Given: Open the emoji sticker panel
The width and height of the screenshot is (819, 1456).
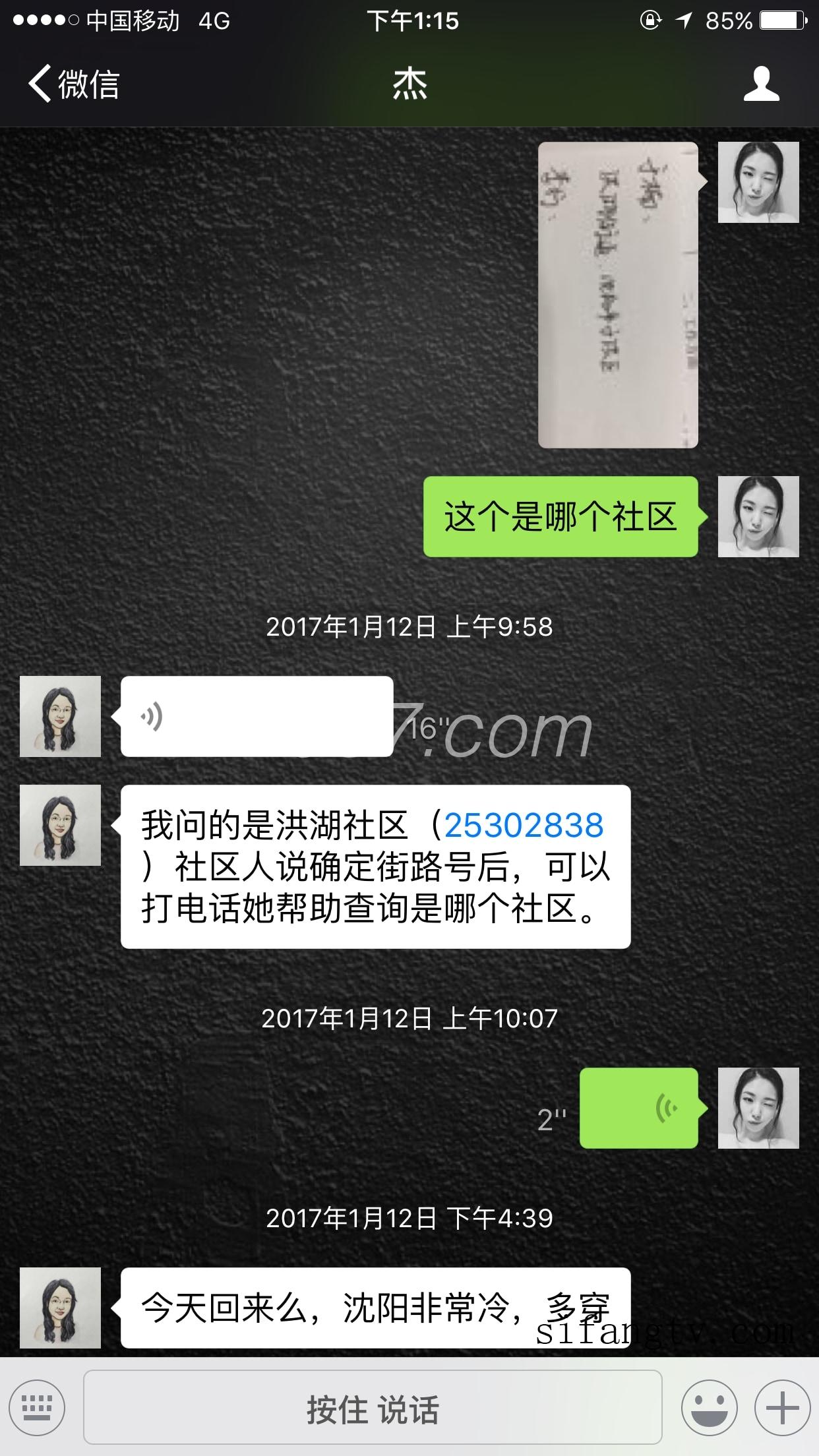Looking at the screenshot, I should tap(709, 1407).
